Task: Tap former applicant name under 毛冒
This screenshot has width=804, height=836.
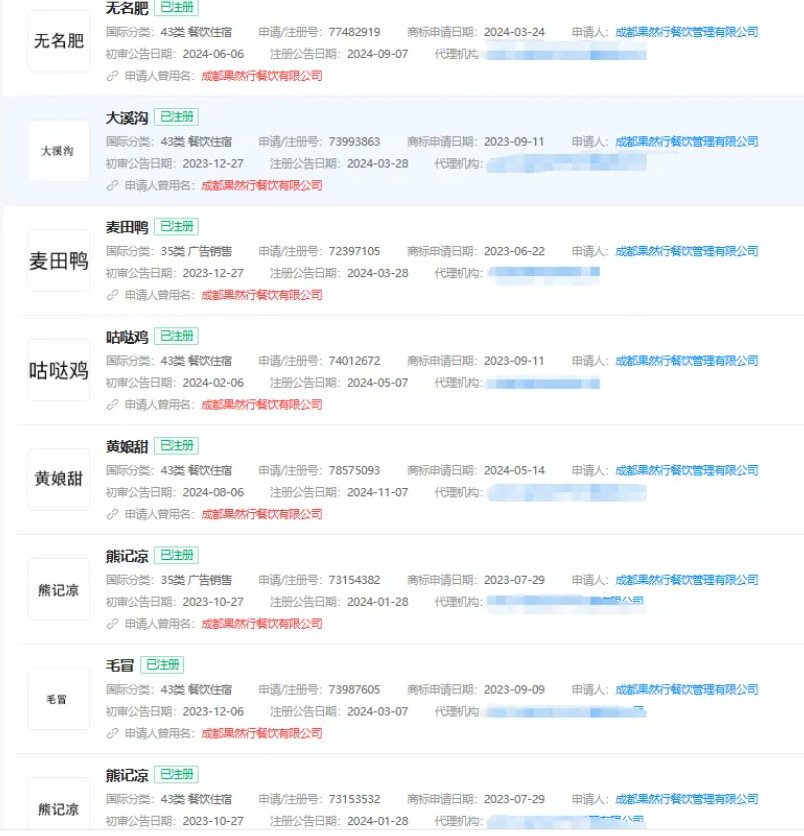Action: pos(262,733)
